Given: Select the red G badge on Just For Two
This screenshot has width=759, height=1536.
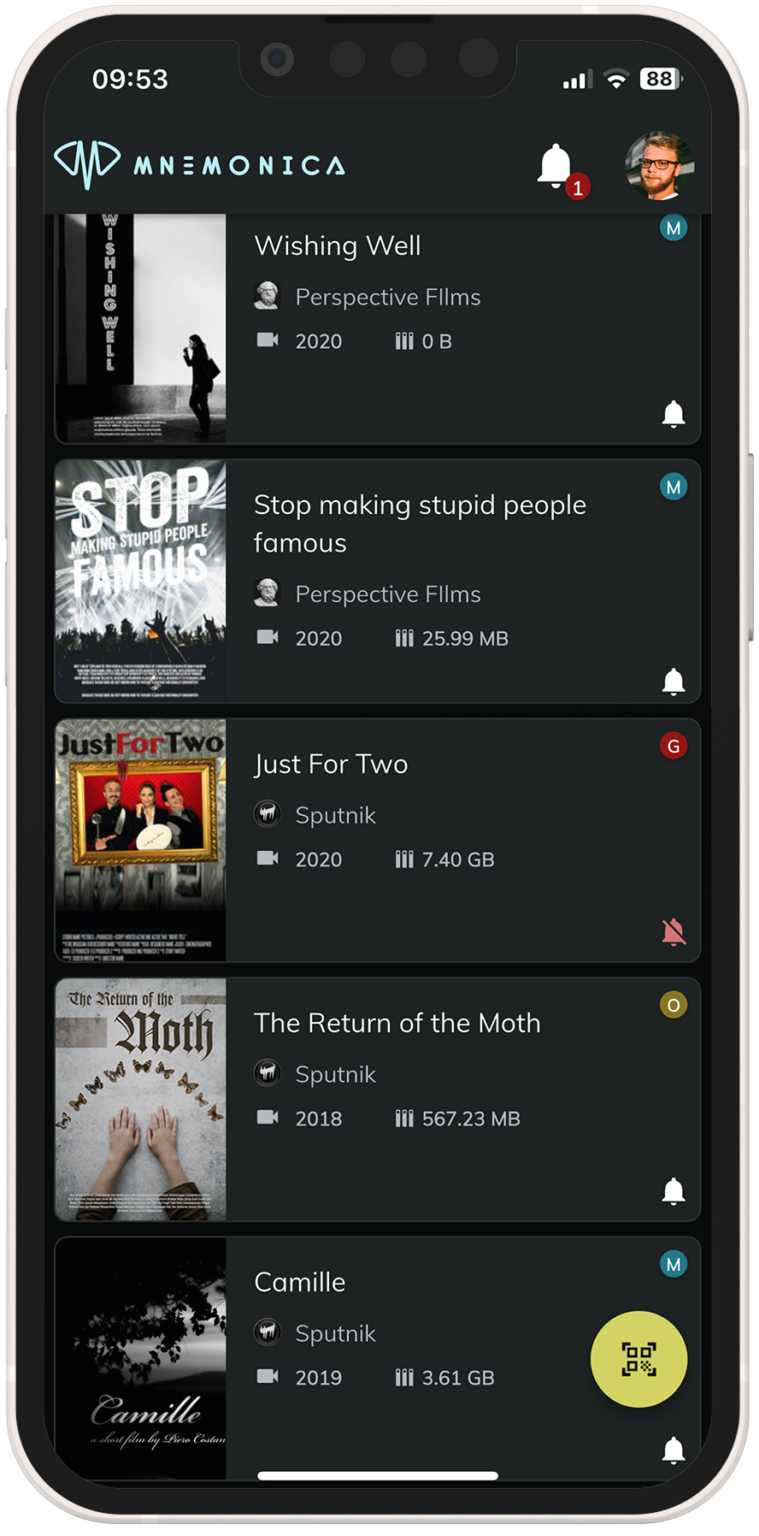Looking at the screenshot, I should (x=673, y=745).
